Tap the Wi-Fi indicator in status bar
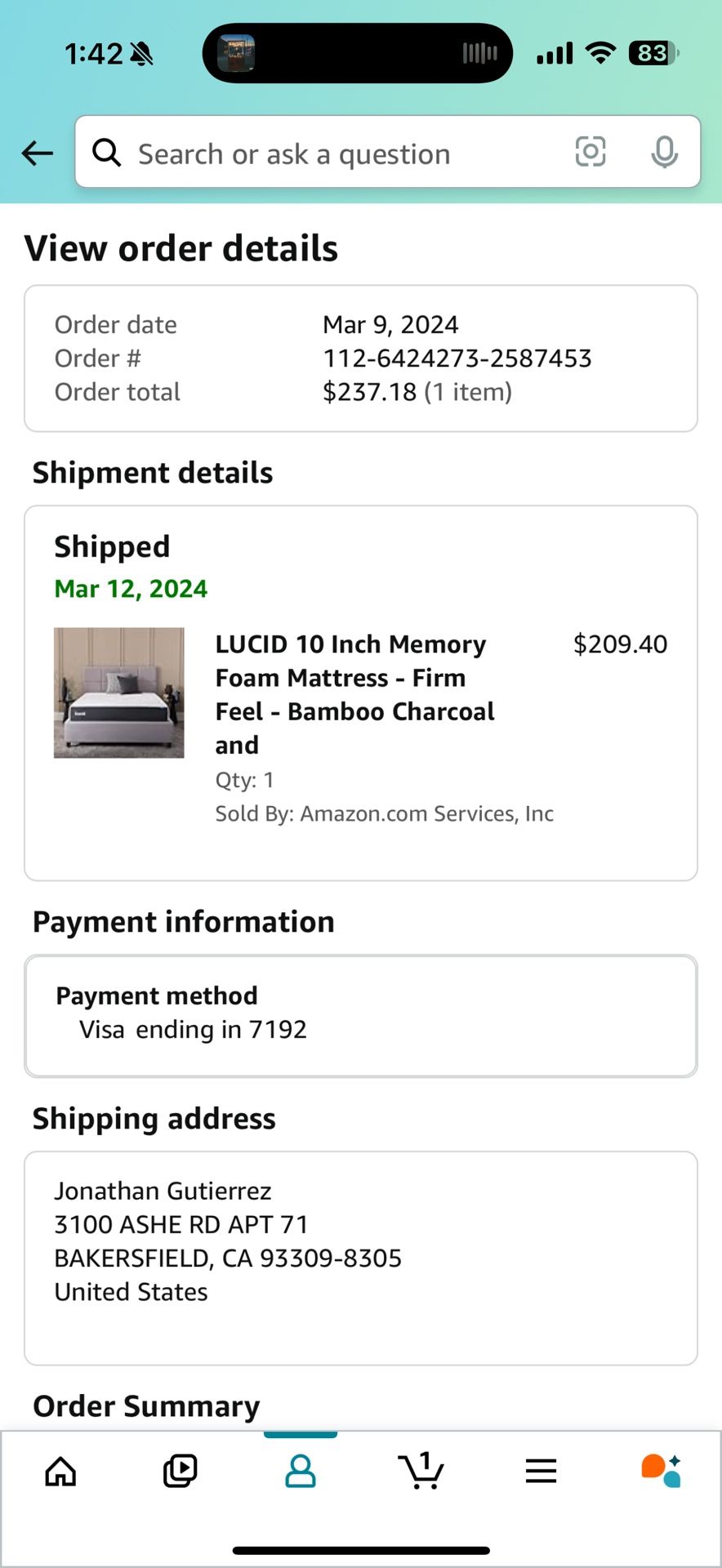 coord(600,52)
